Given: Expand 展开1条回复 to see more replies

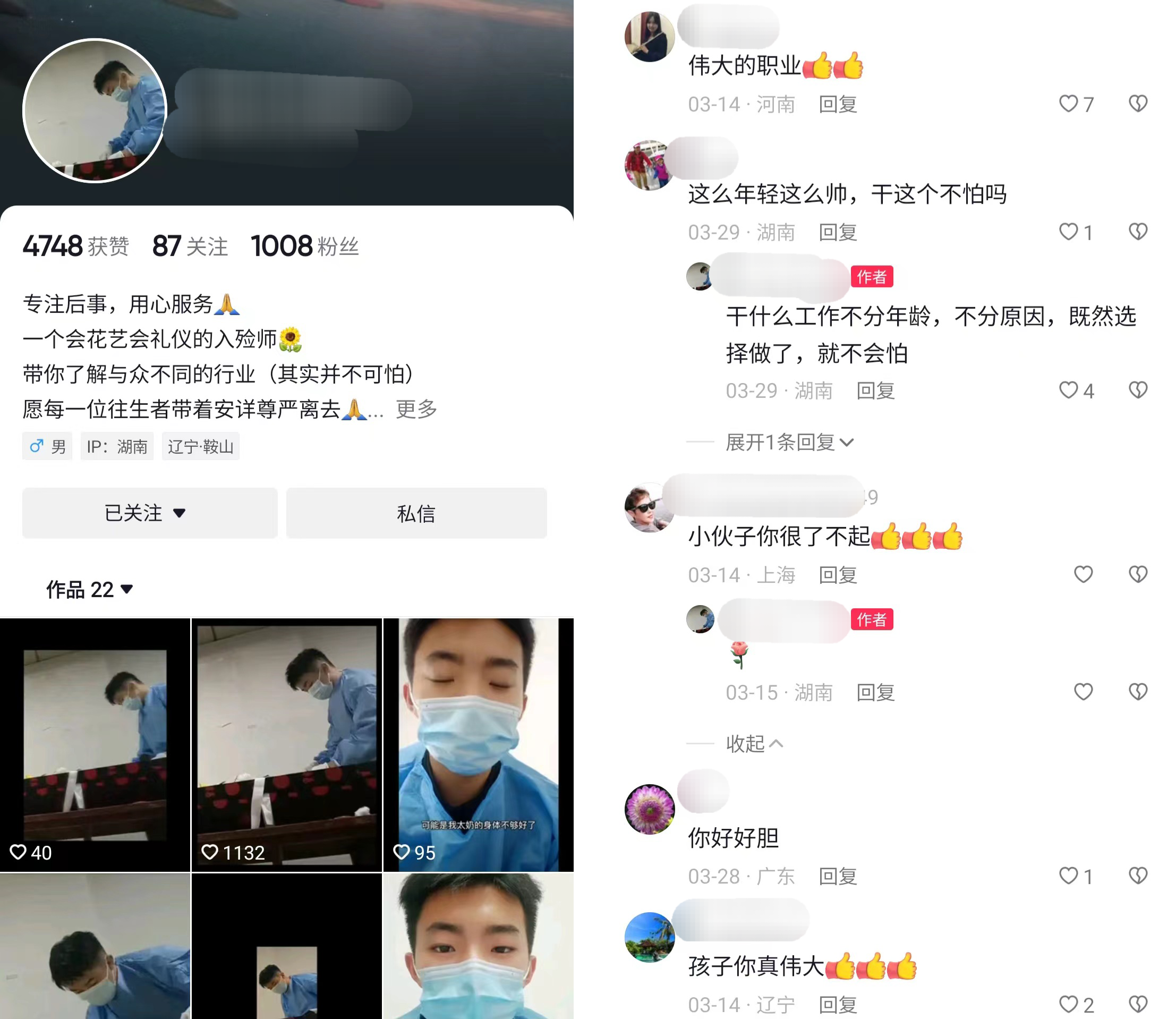Looking at the screenshot, I should pyautogui.click(x=789, y=442).
